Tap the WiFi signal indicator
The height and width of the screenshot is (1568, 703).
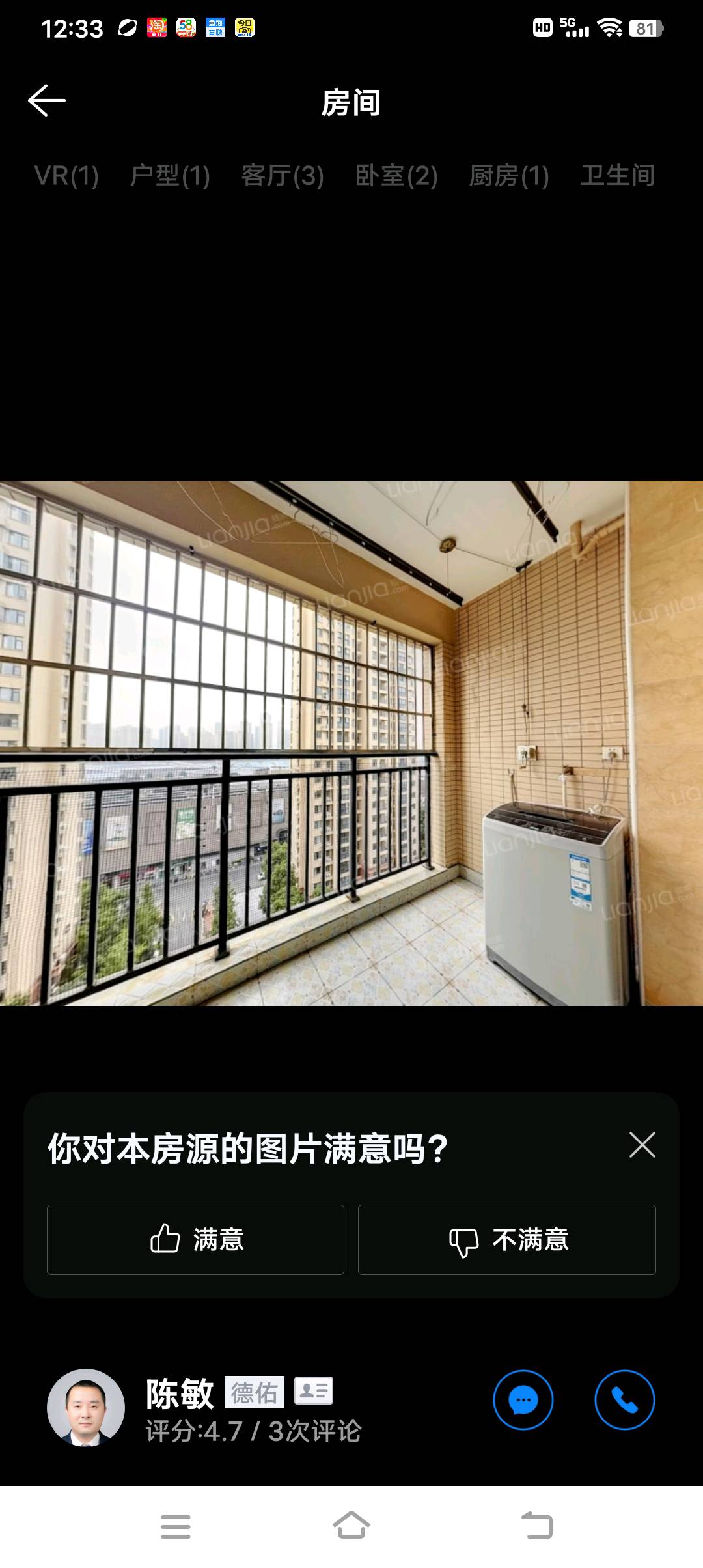click(610, 28)
